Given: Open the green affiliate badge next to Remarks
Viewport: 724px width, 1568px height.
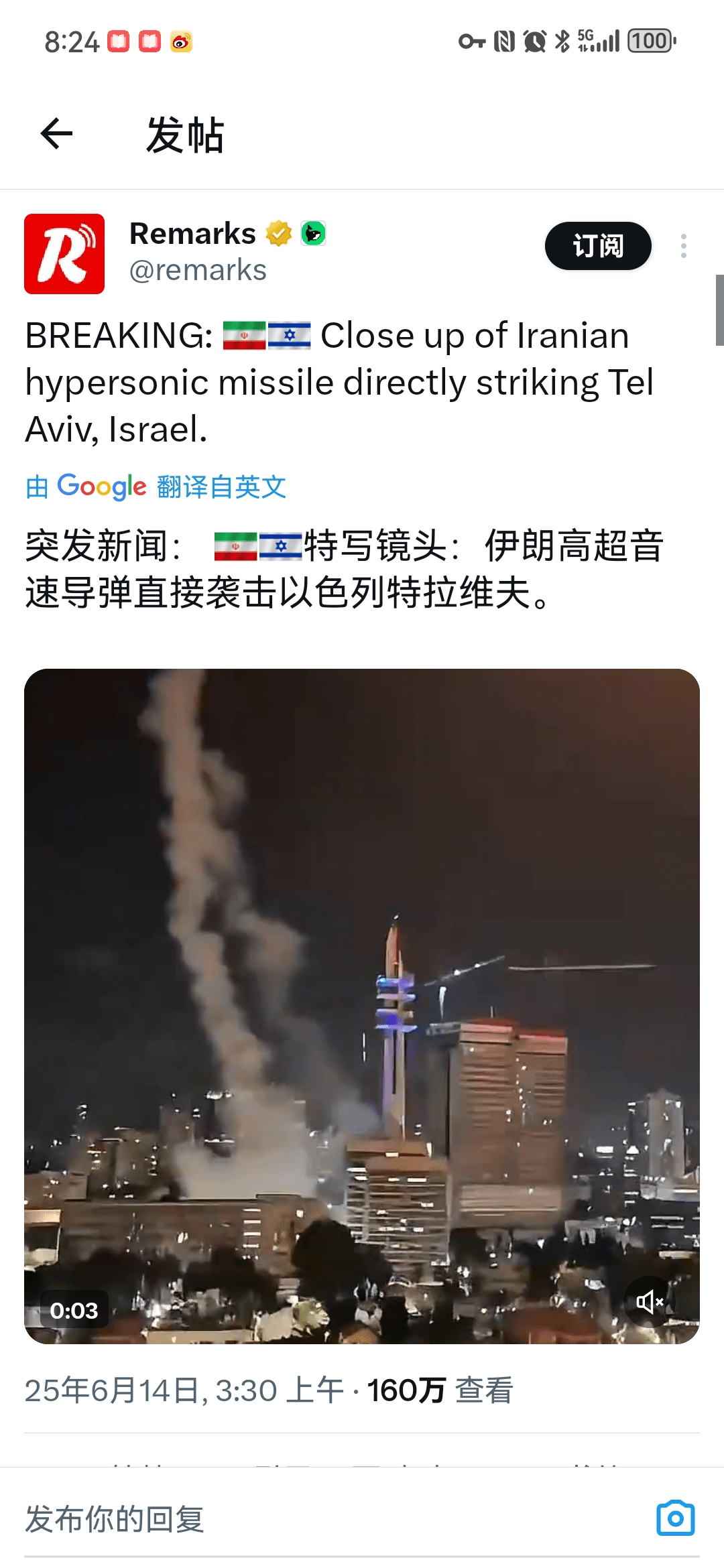Looking at the screenshot, I should [x=313, y=233].
